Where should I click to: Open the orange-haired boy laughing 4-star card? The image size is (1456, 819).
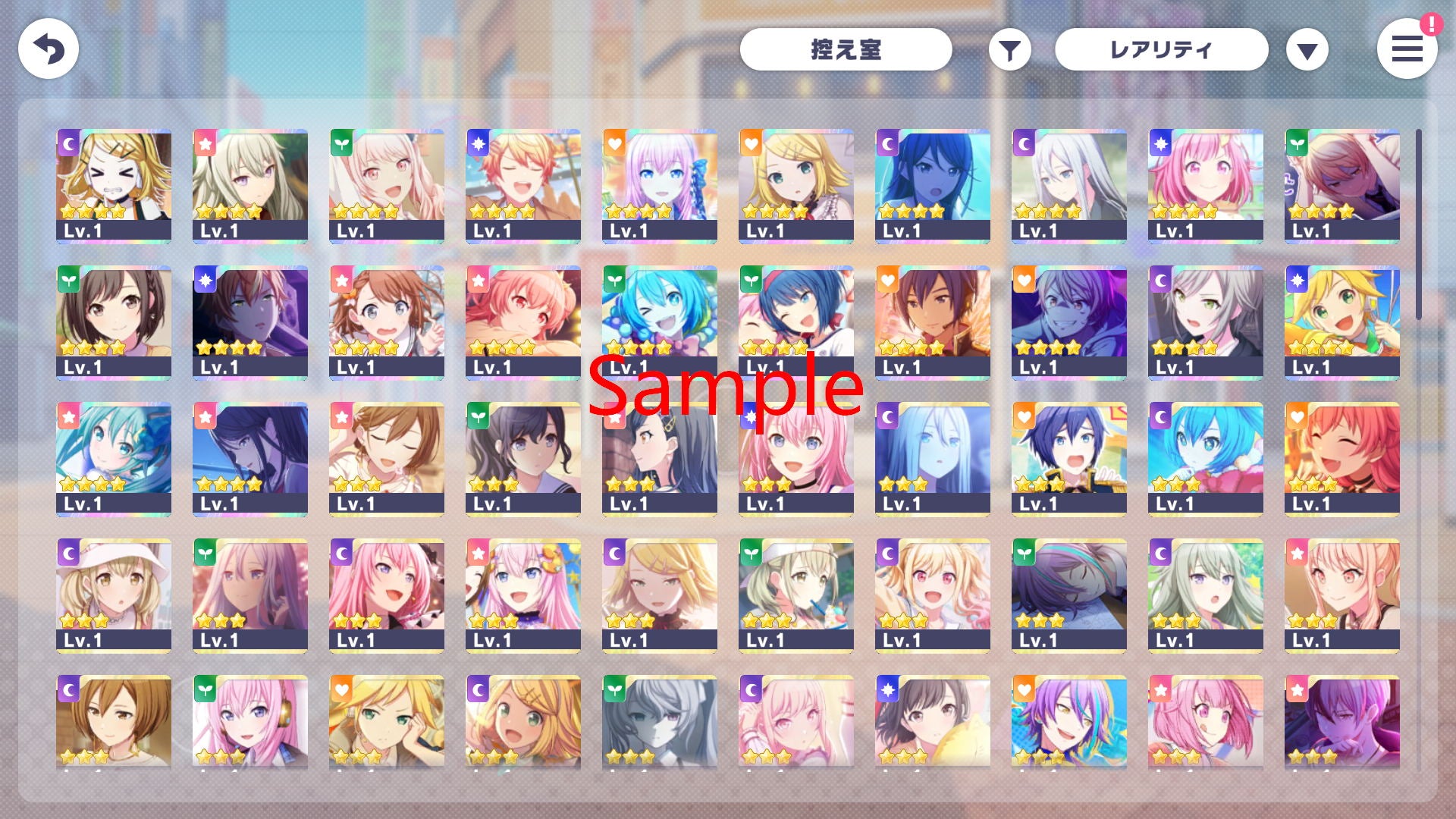coord(523,186)
